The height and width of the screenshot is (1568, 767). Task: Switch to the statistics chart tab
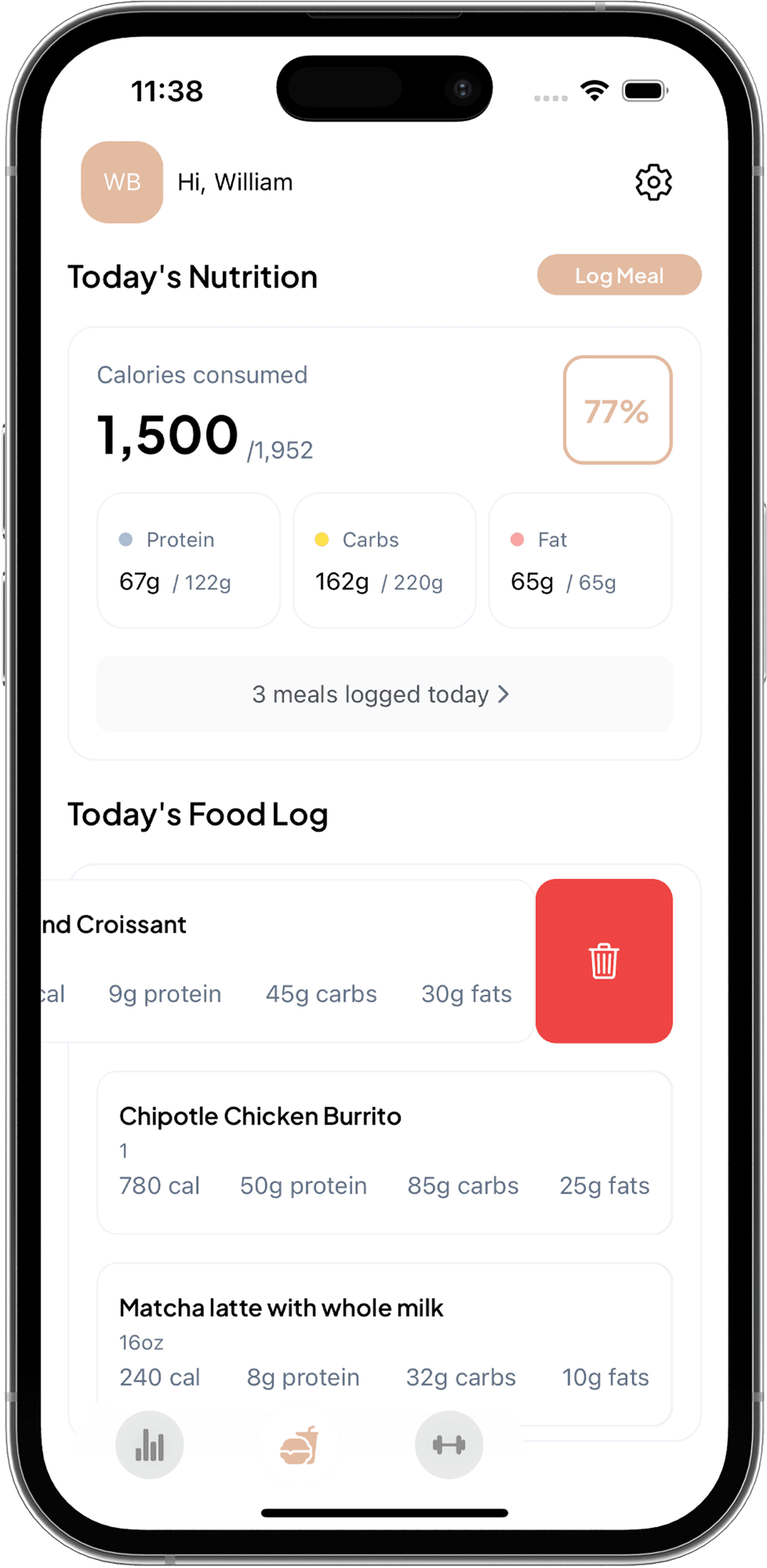(150, 1445)
